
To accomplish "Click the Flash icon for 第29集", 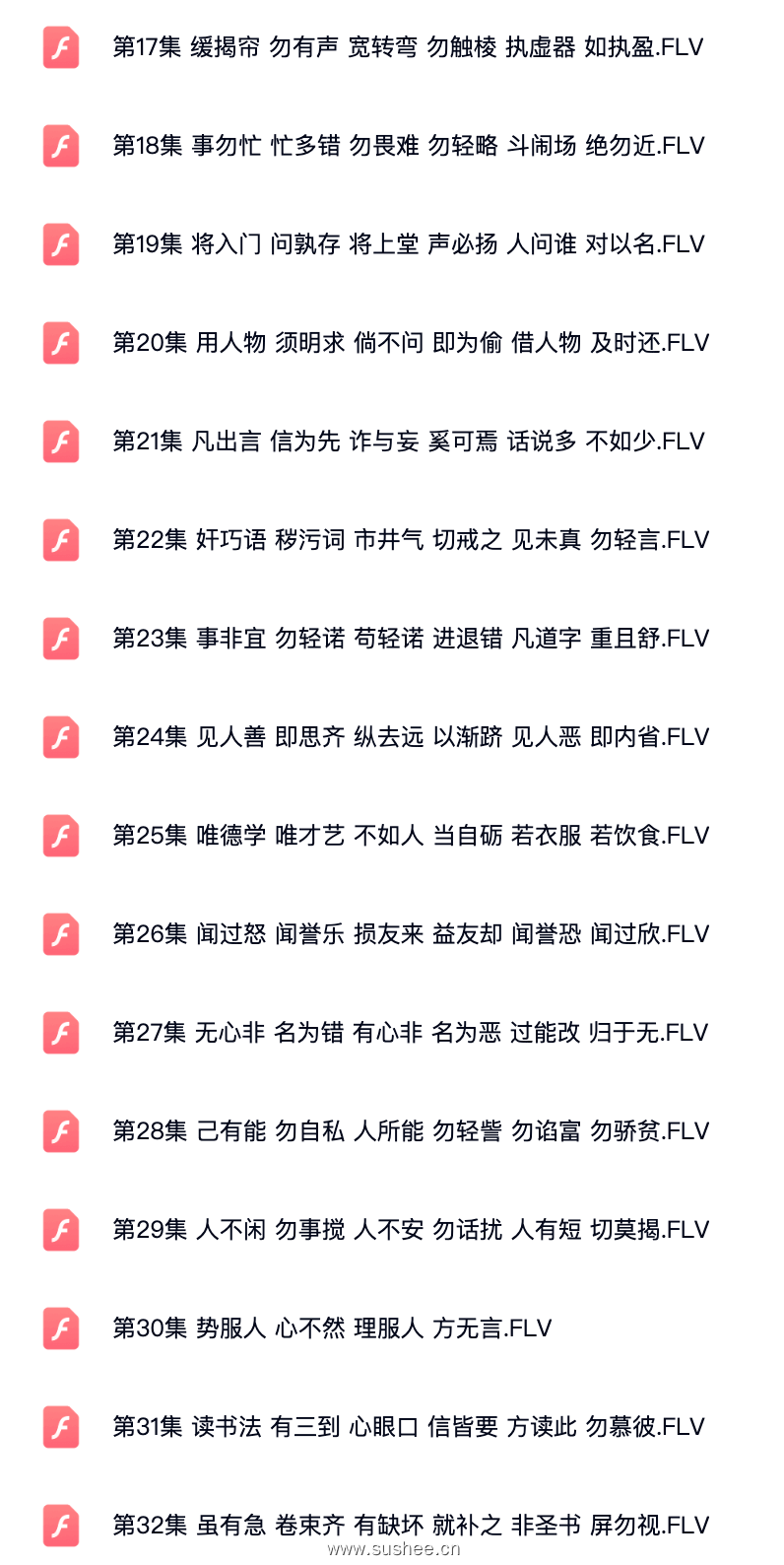I will coord(60,1230).
